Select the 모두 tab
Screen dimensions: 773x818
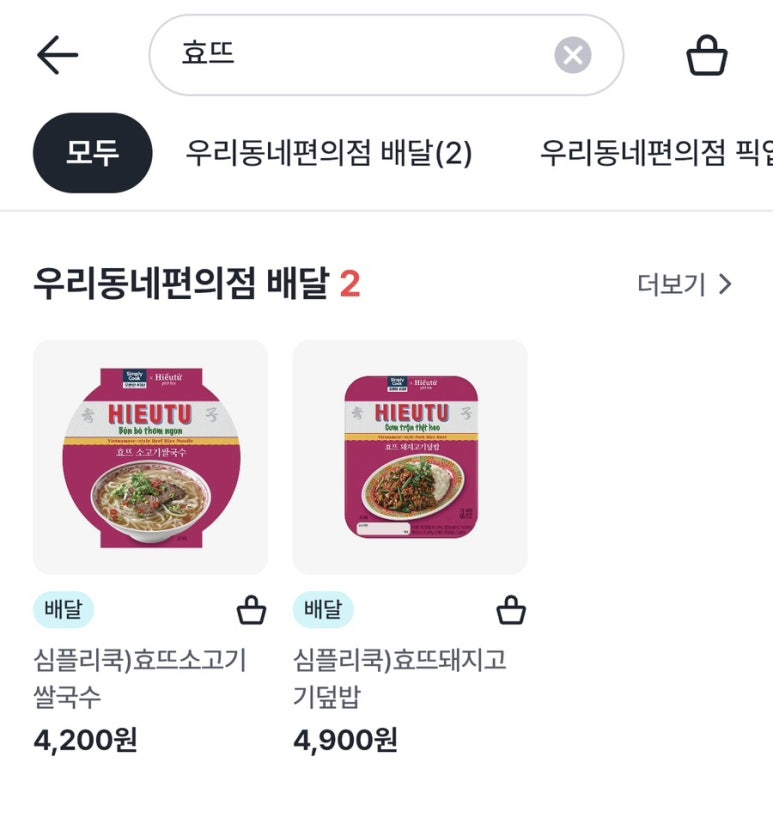(92, 153)
